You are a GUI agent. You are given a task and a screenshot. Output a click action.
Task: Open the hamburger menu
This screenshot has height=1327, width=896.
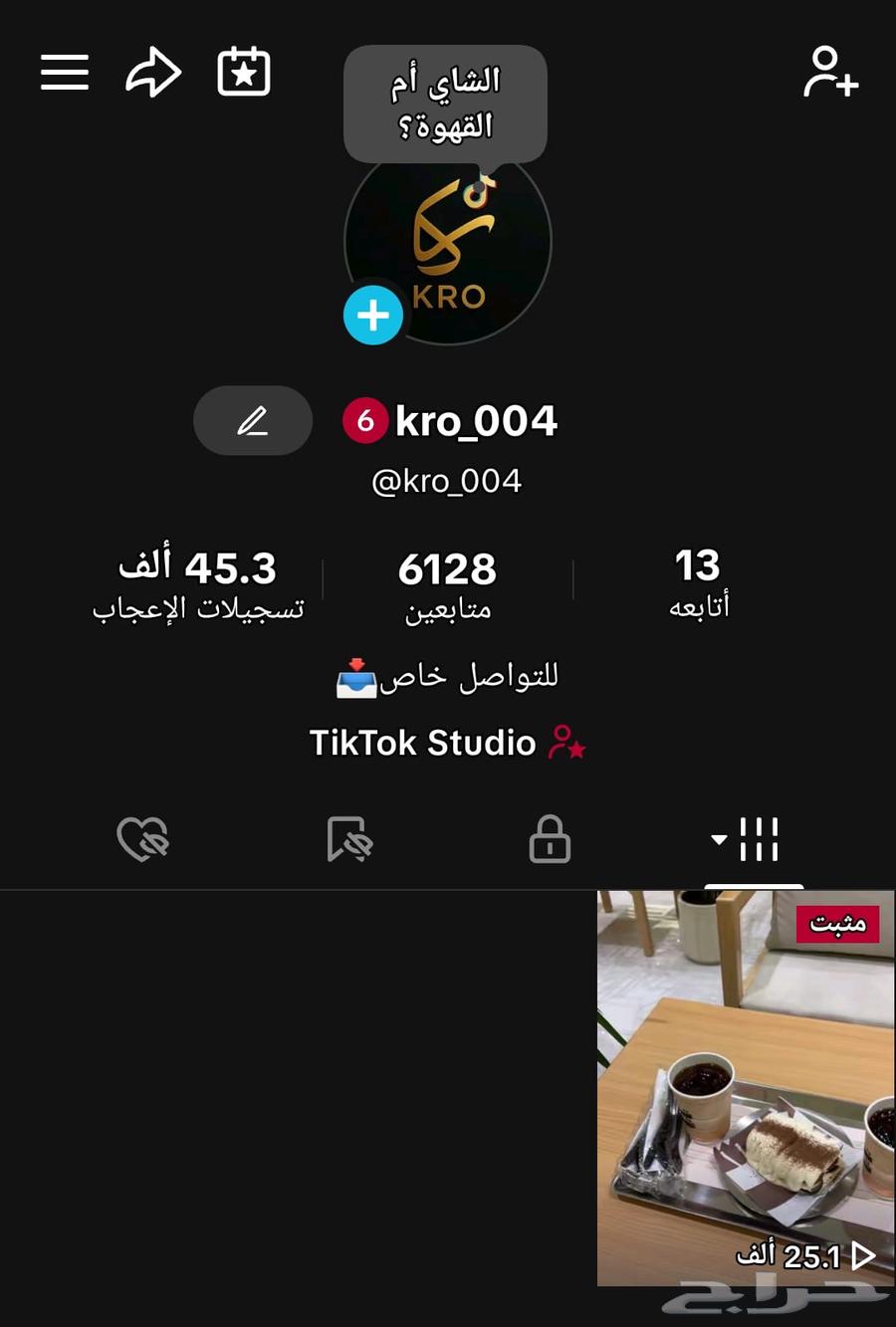coord(64,72)
